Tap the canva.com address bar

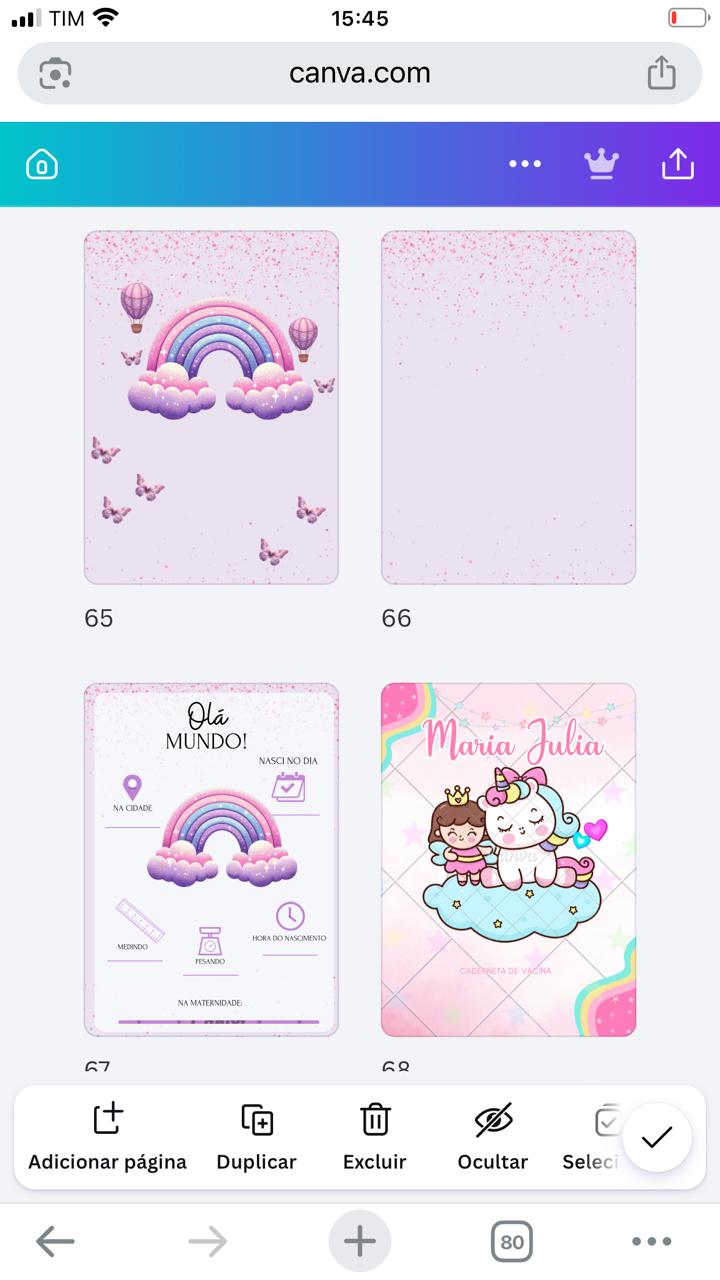click(x=360, y=73)
